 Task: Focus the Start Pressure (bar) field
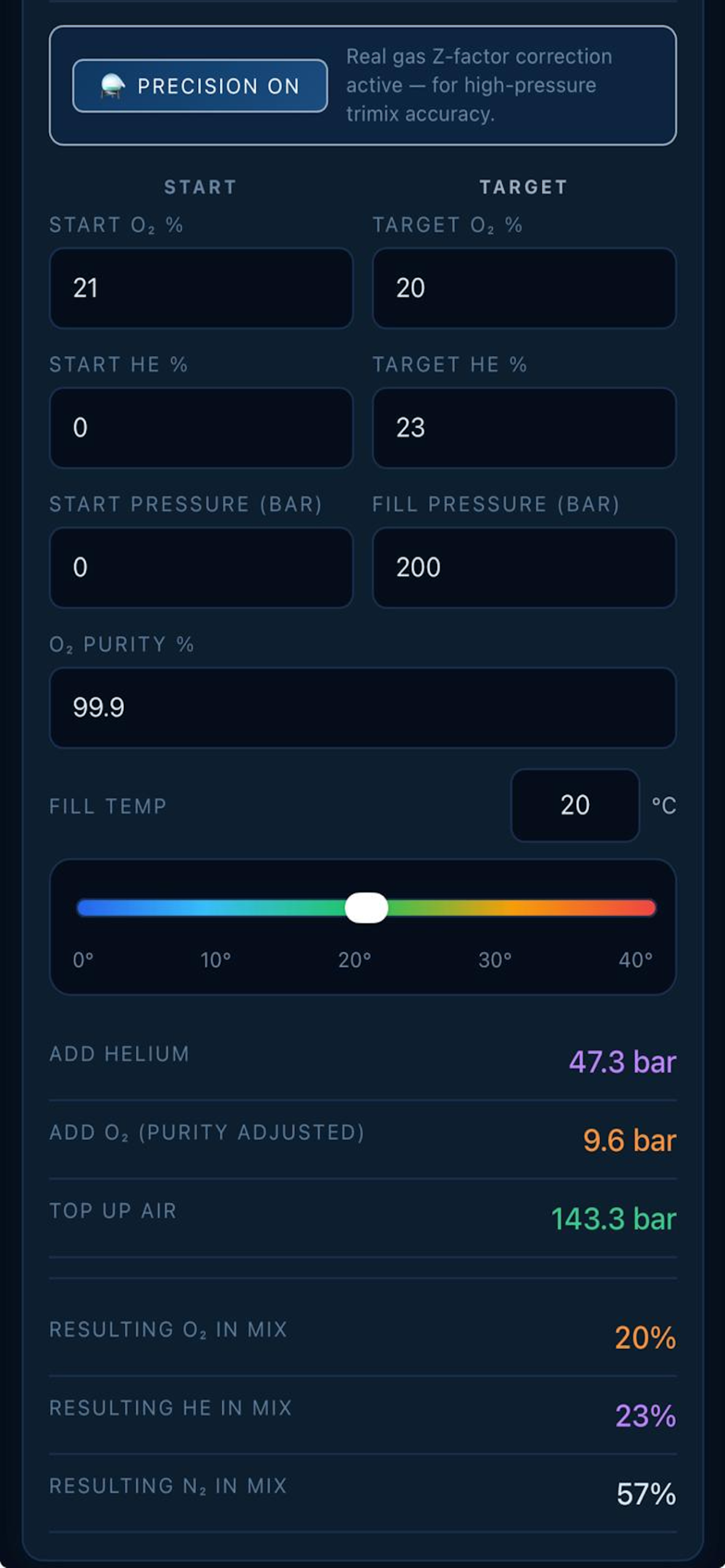click(201, 567)
